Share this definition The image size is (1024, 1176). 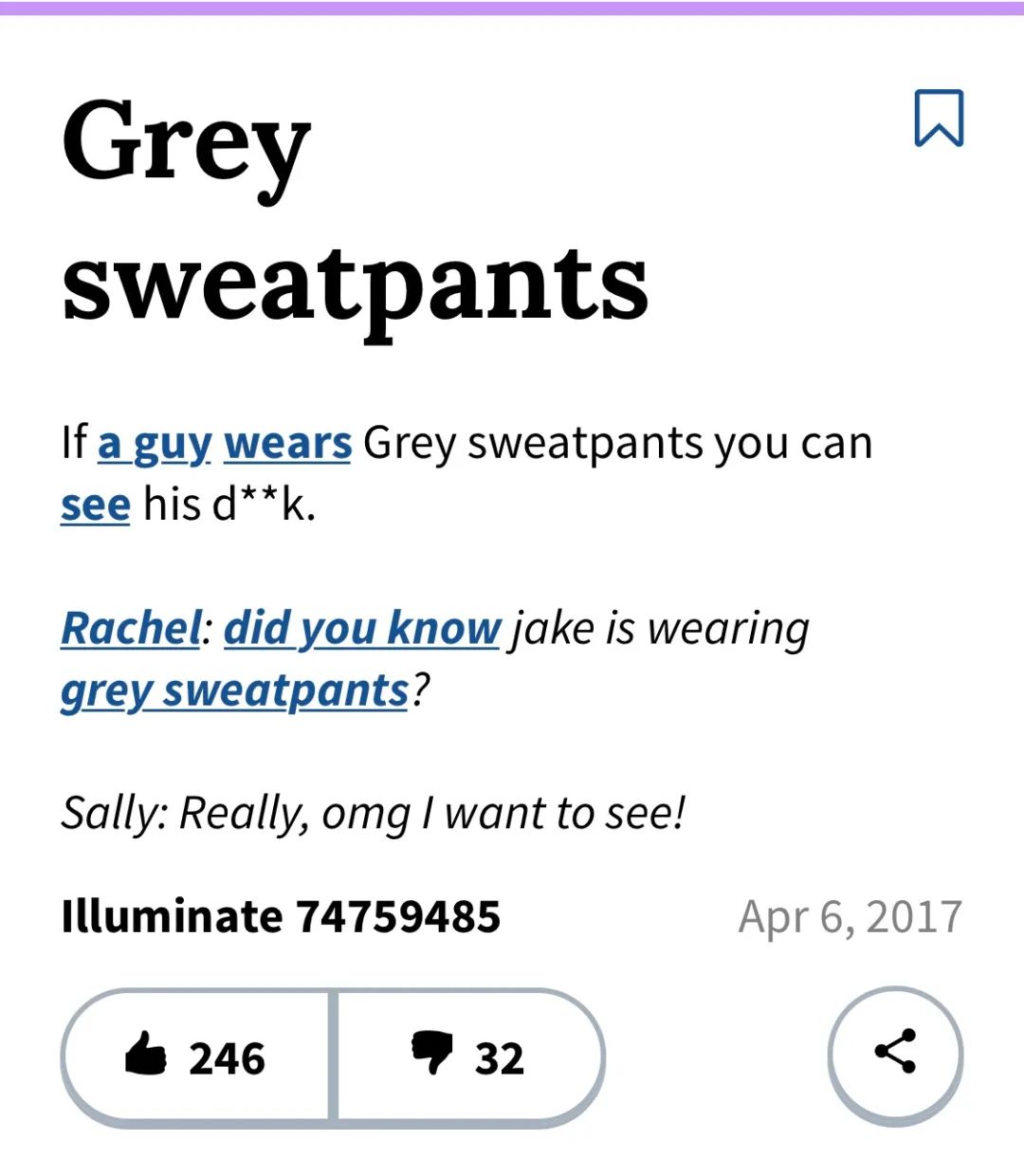coord(895,1052)
